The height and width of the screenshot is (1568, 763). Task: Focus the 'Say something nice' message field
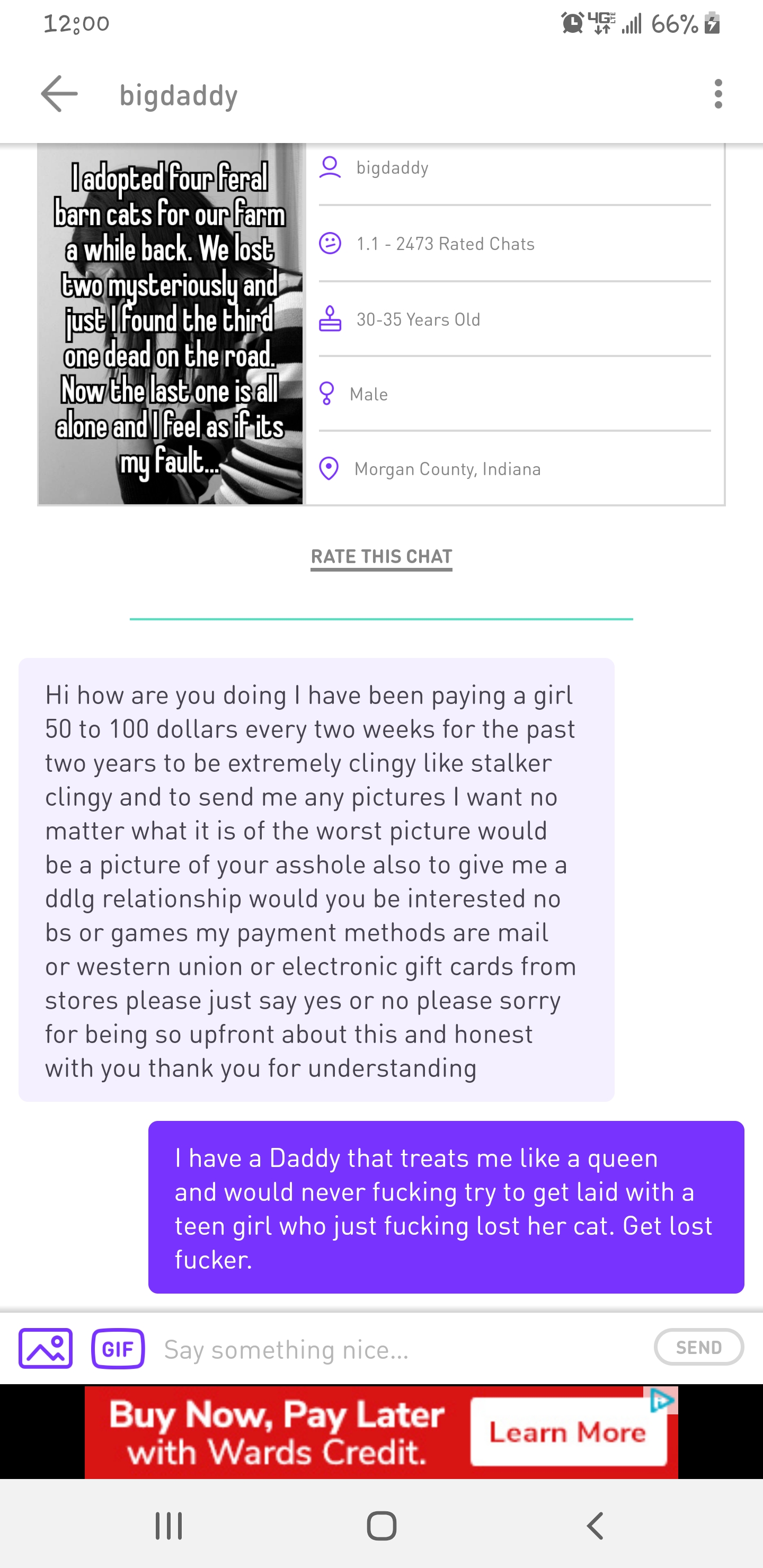point(396,1349)
